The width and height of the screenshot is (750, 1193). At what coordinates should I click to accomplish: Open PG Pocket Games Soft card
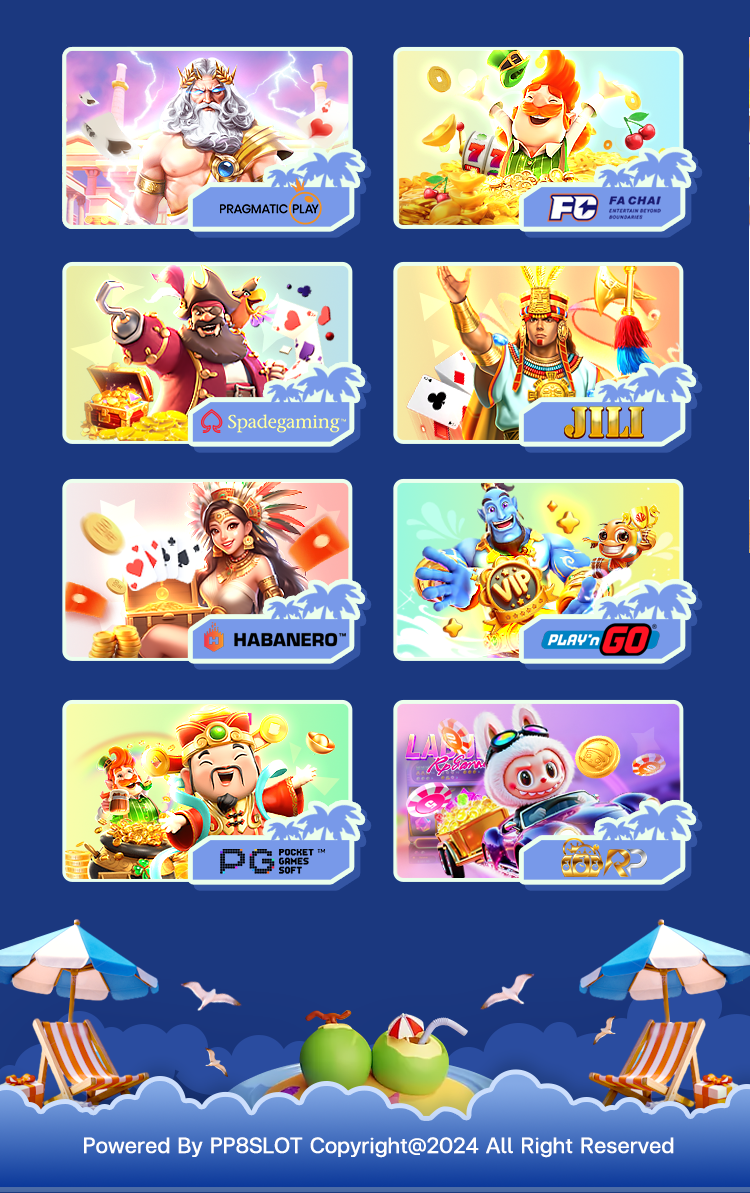click(x=207, y=790)
